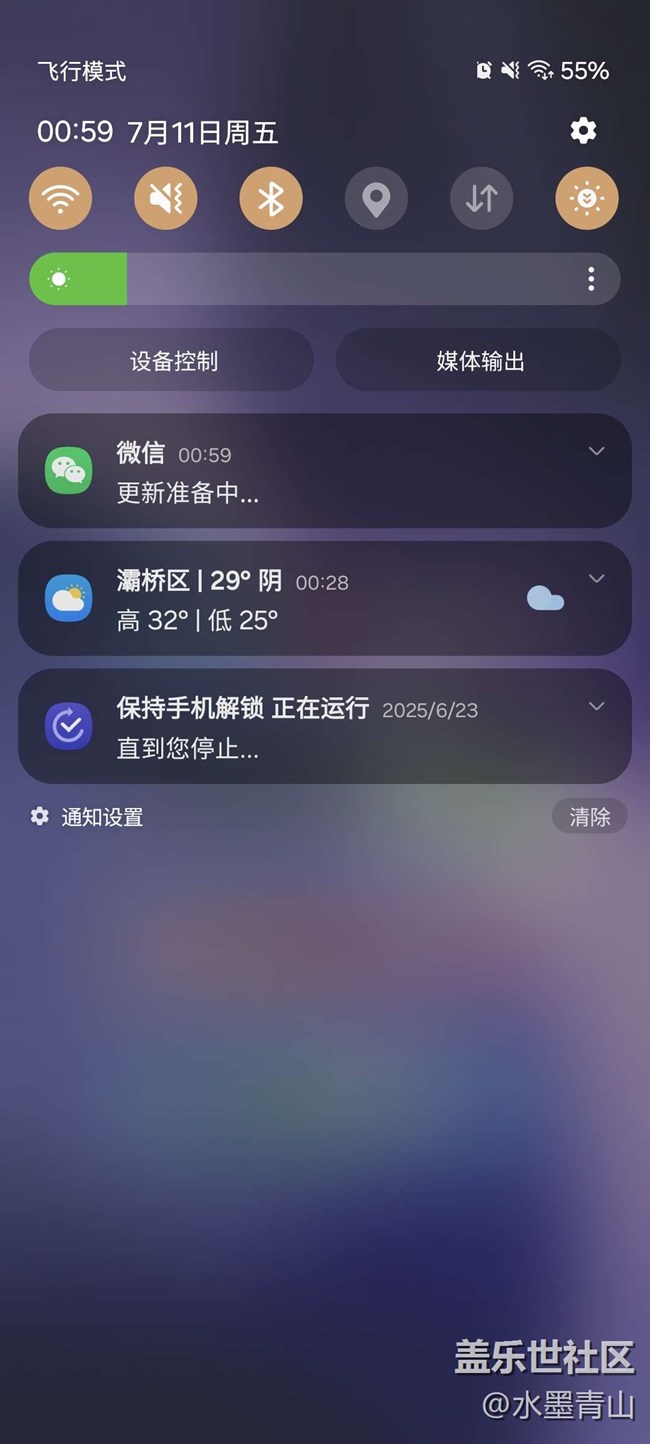Image resolution: width=650 pixels, height=1444 pixels.
Task: Toggle the mute/vibrate sound mode
Action: pyautogui.click(x=166, y=198)
